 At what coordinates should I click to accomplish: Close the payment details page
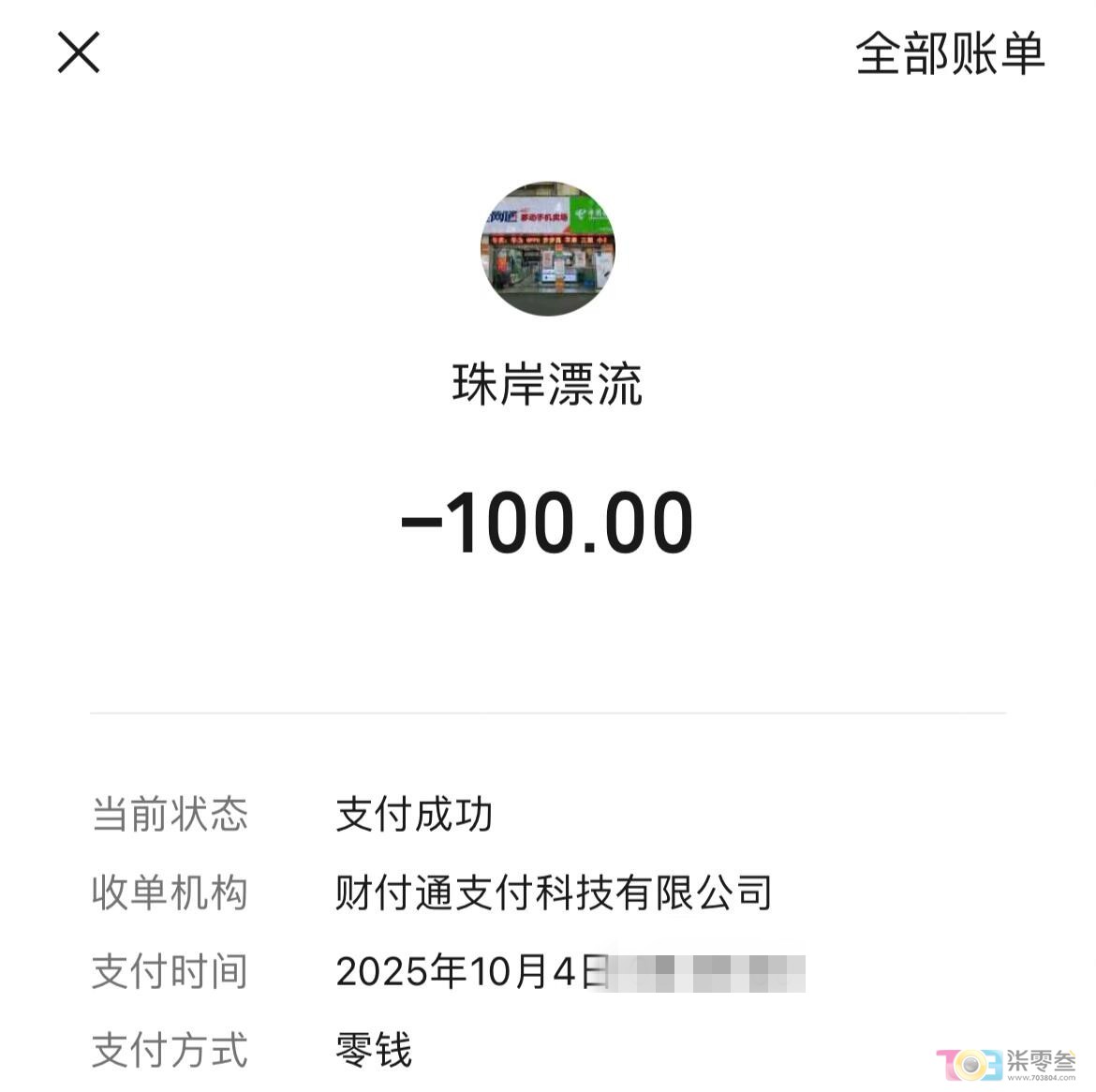pos(79,52)
